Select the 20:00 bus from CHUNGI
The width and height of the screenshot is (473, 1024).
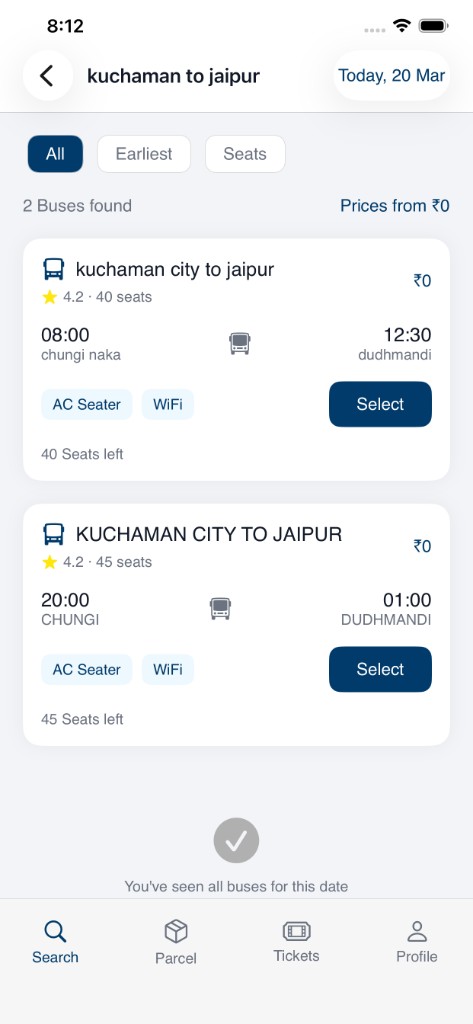click(x=380, y=669)
